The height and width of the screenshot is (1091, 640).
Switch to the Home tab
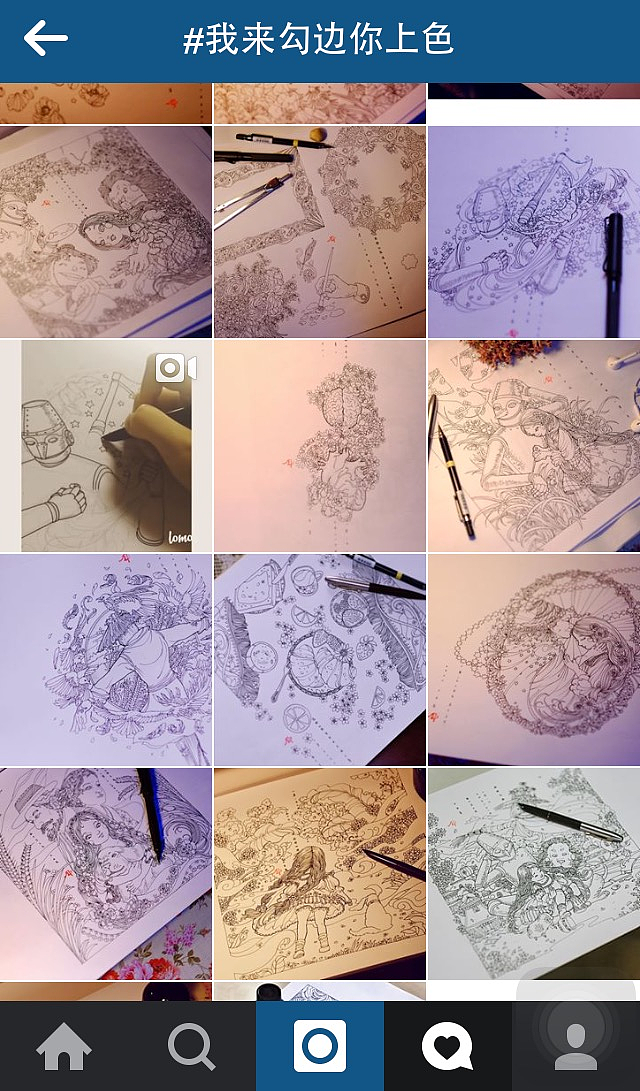[x=64, y=1047]
